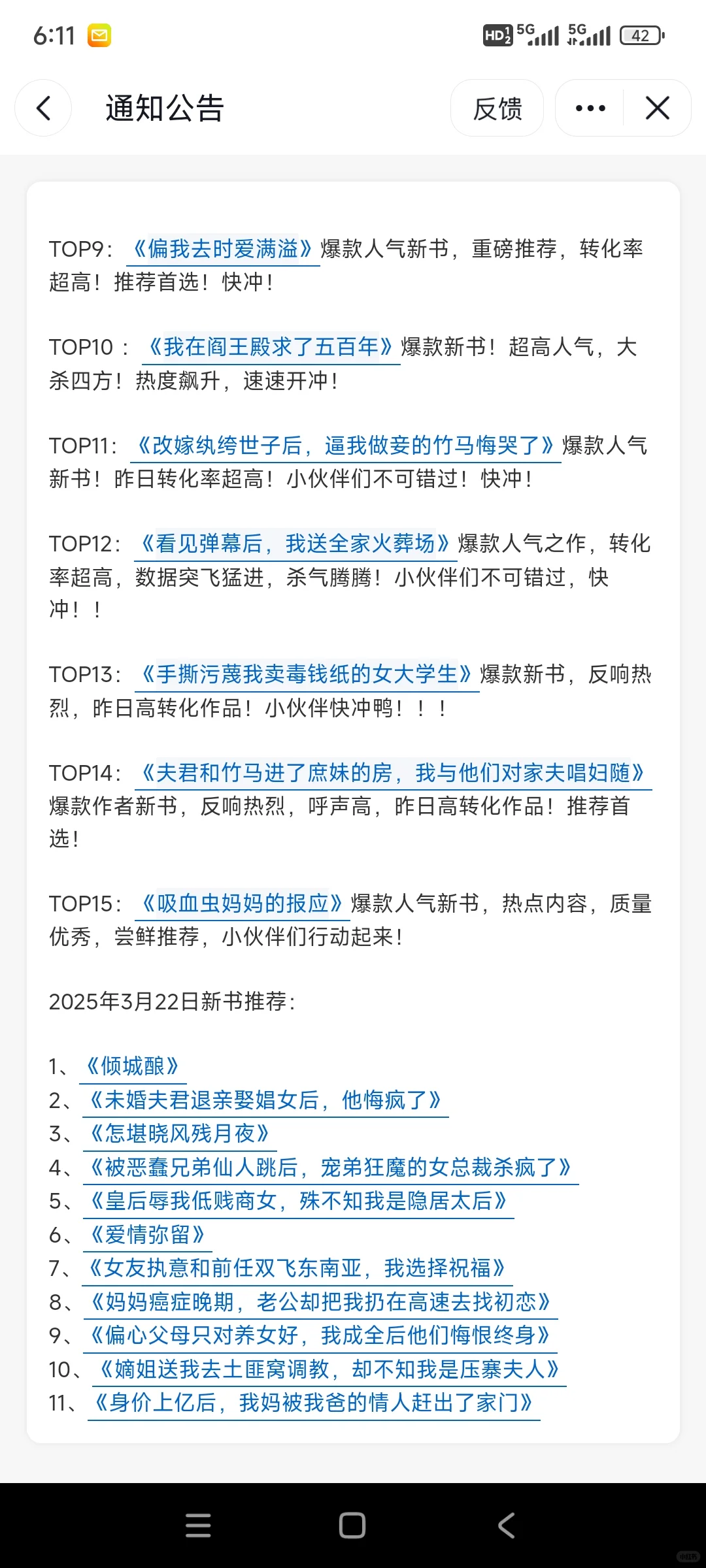This screenshot has width=706, height=1568.
Task: Tap the system home button
Action: click(x=352, y=1526)
